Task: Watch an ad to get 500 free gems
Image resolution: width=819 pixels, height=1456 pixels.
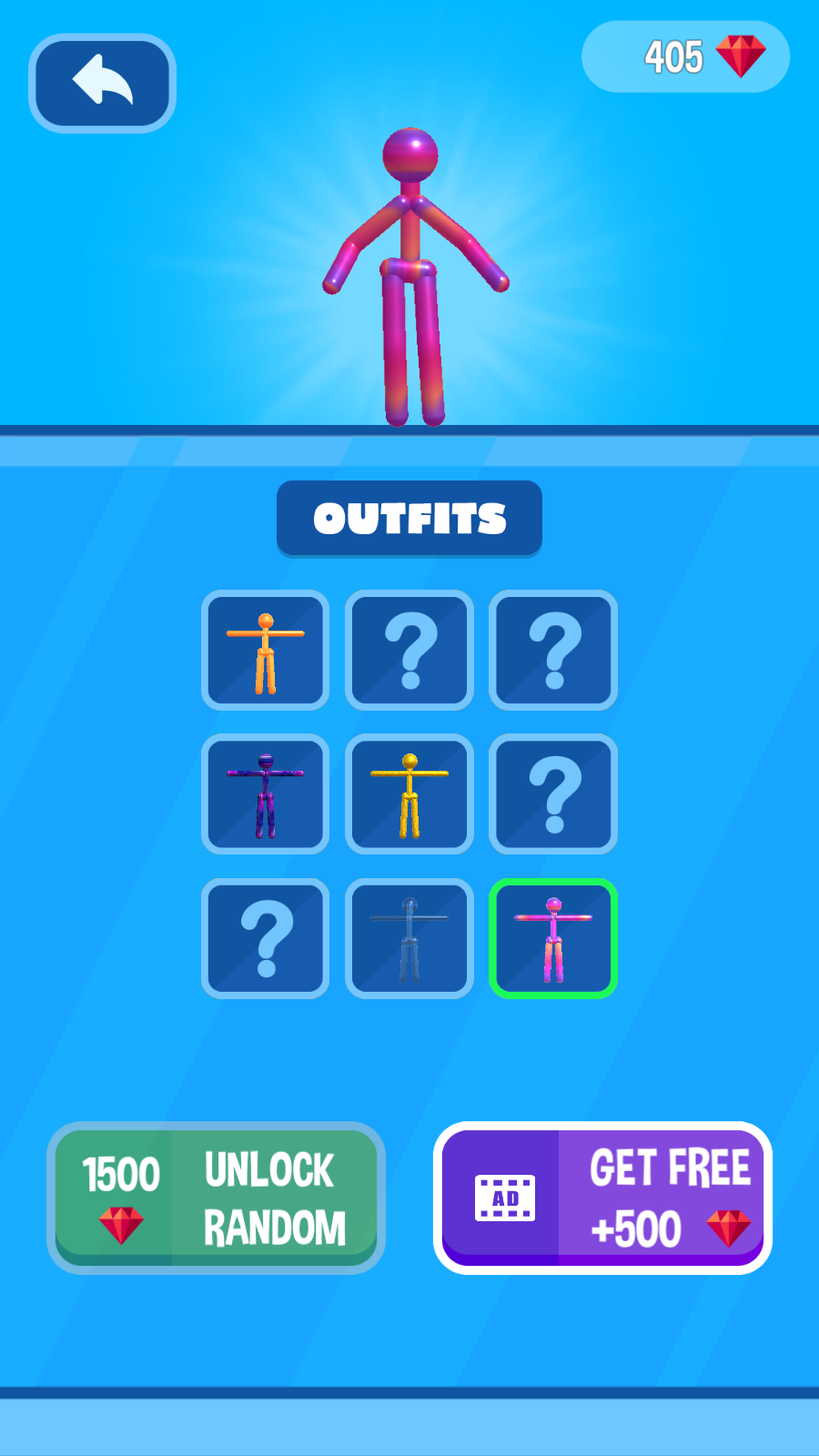Action: pos(602,1198)
